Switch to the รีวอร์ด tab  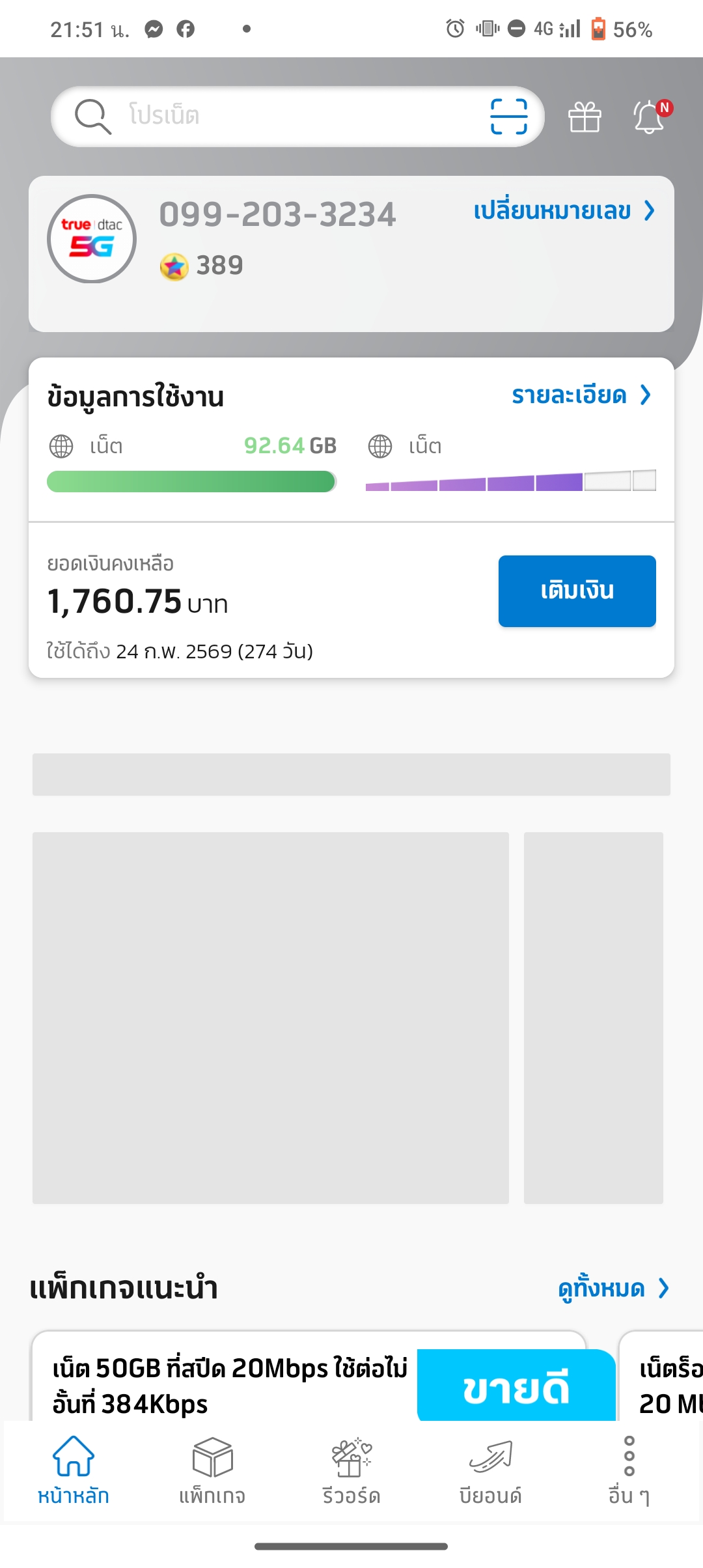click(351, 1472)
